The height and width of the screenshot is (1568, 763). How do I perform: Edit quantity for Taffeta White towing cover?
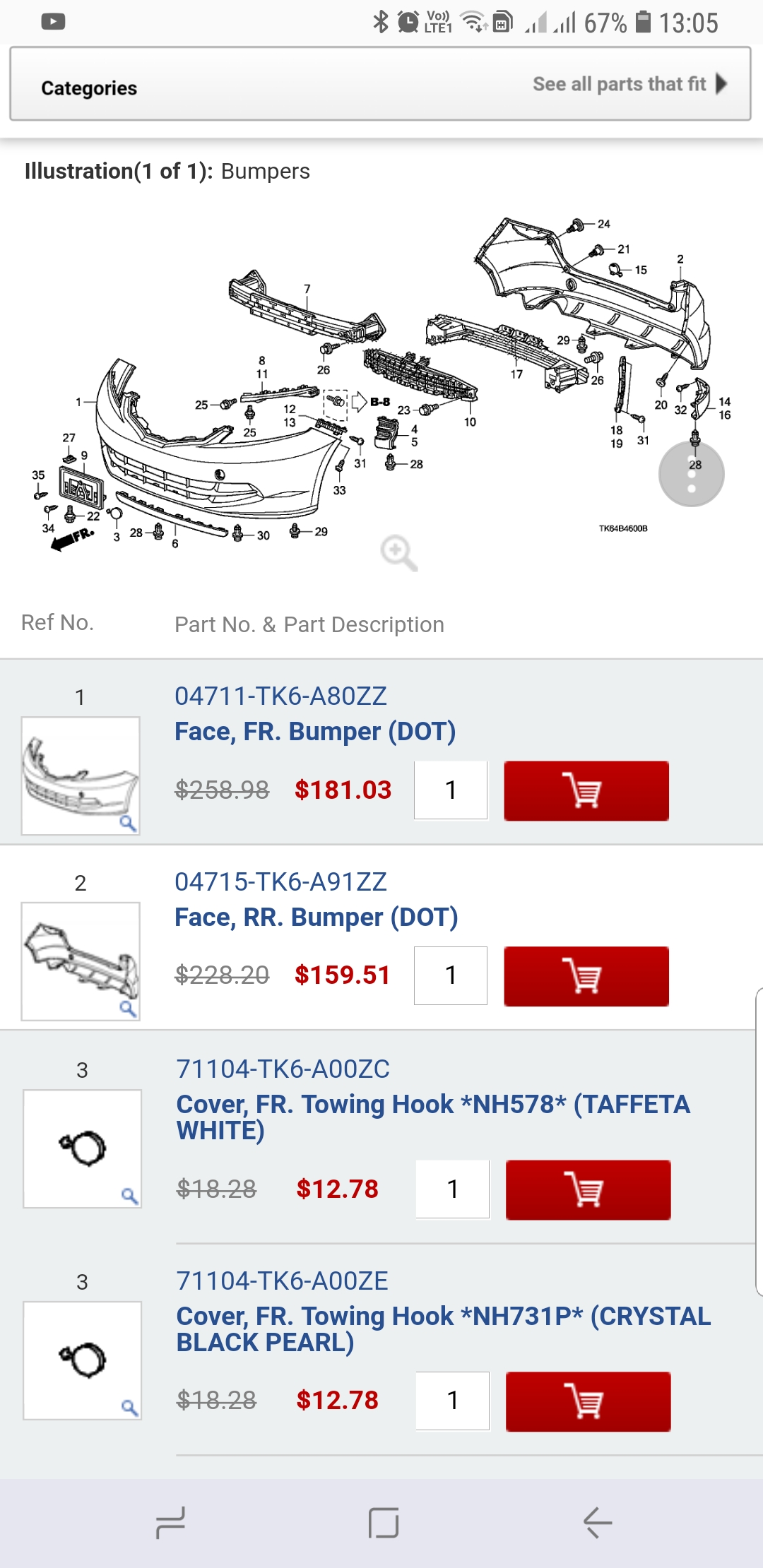453,1189
